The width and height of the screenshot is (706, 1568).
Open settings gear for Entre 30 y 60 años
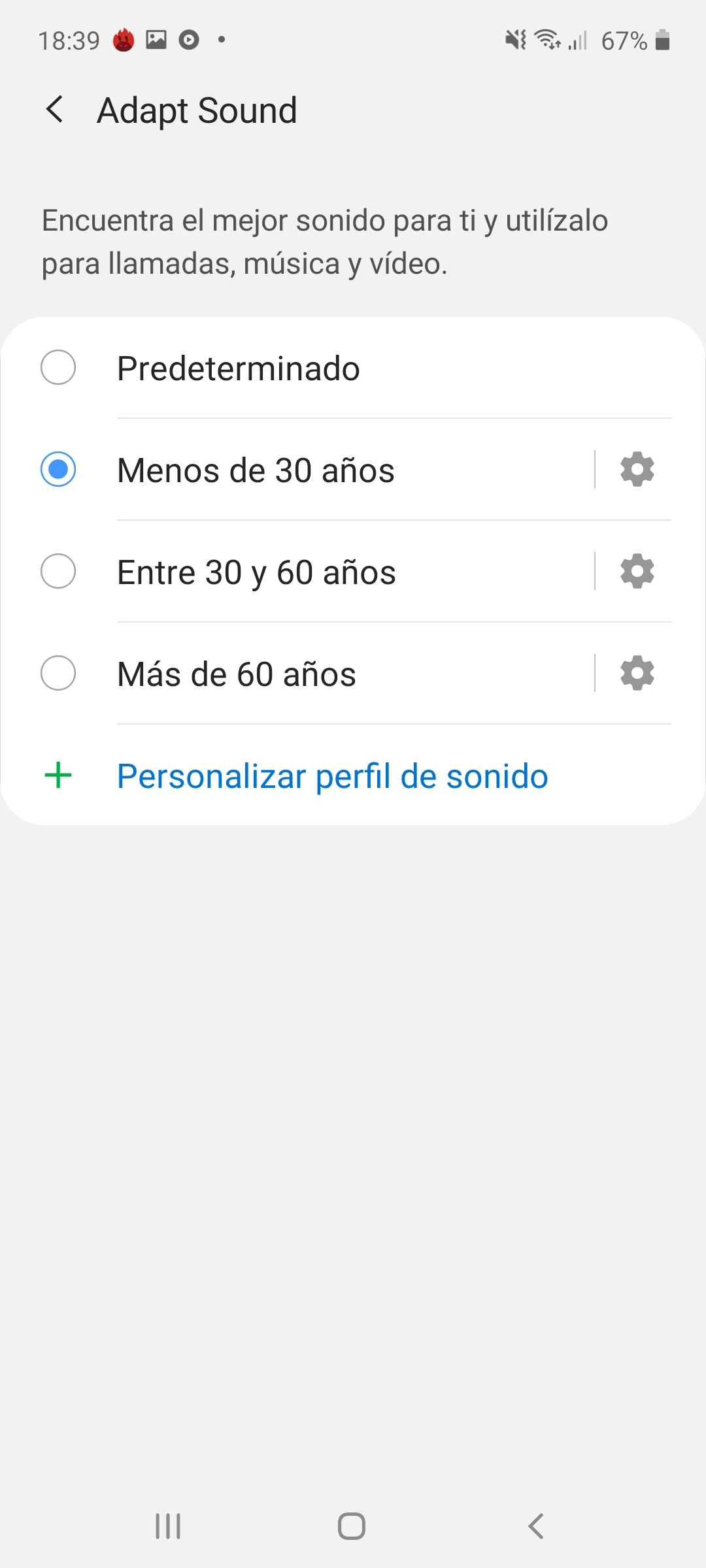tap(637, 571)
